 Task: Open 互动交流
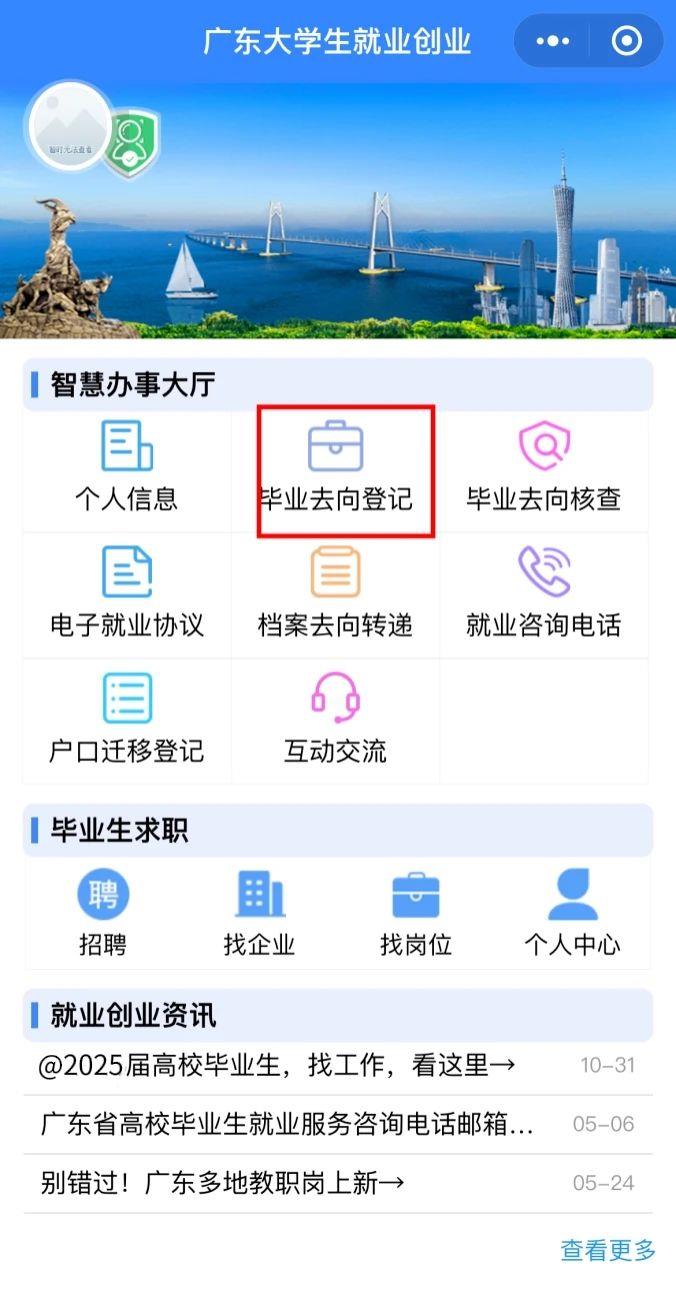[335, 721]
